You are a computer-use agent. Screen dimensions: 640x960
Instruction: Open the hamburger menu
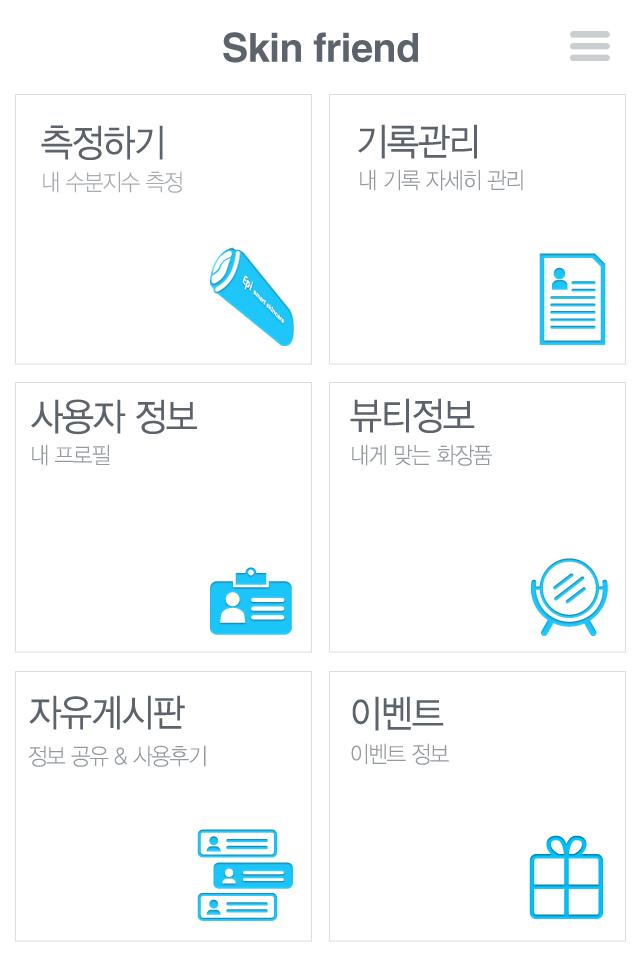coord(589,46)
